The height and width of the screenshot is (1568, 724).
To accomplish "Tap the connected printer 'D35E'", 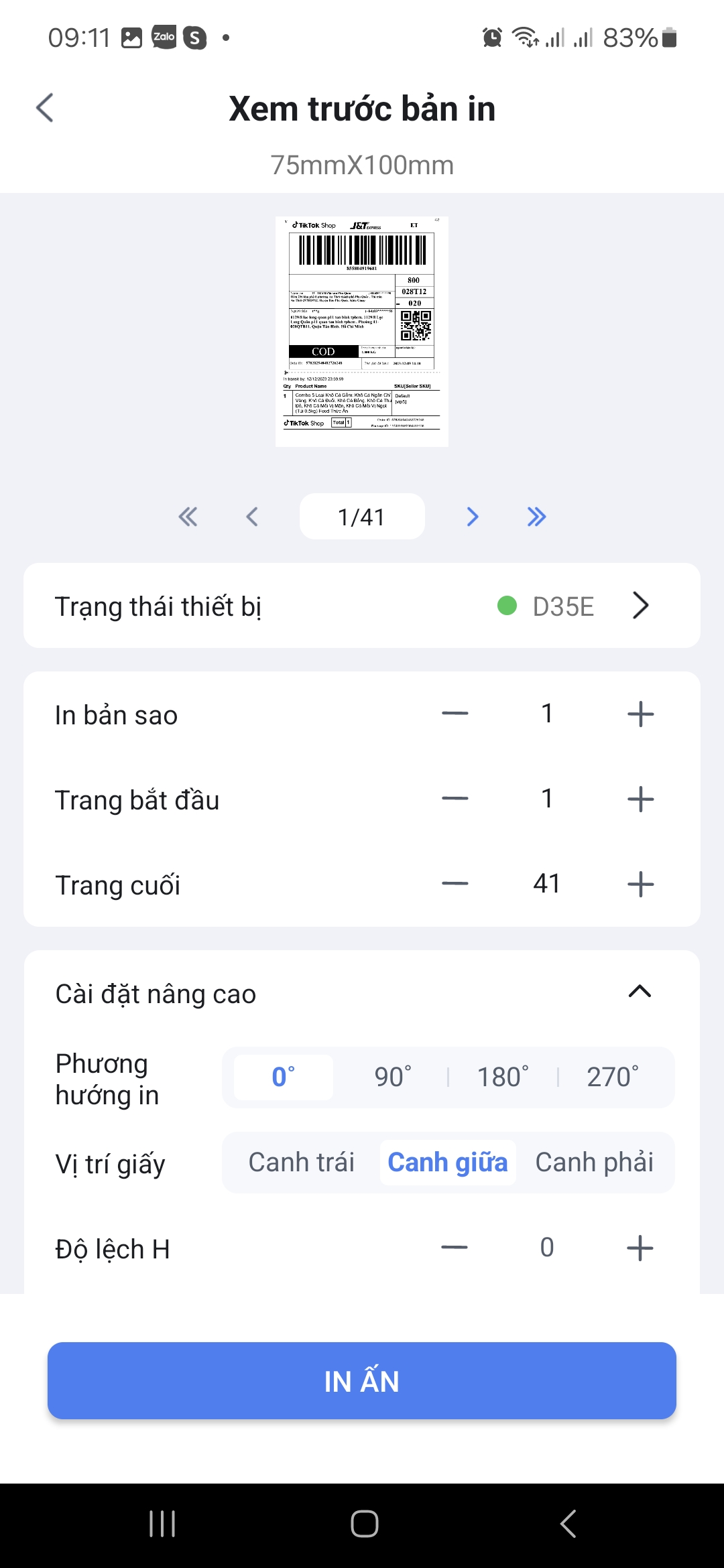I will tap(562, 605).
